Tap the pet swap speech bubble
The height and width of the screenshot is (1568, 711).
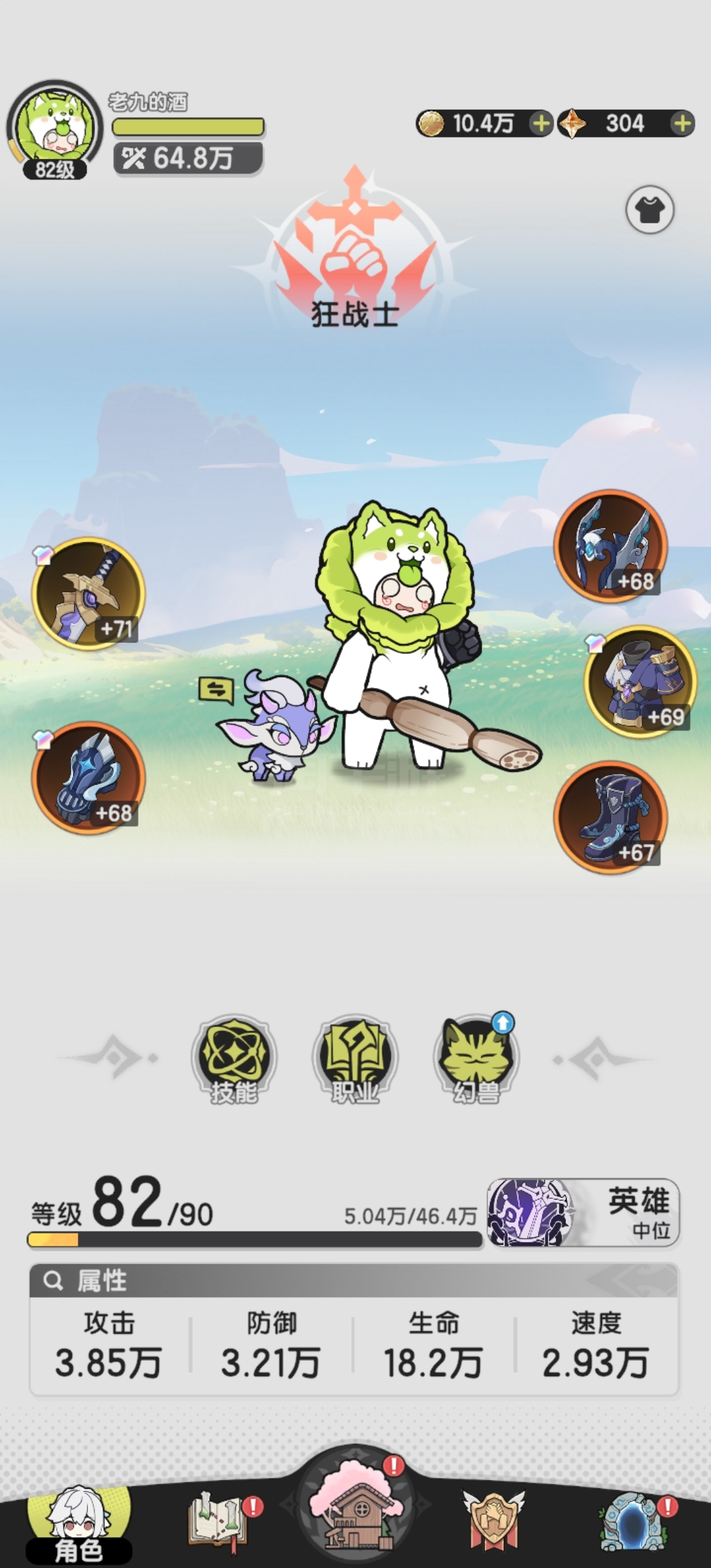[x=216, y=690]
